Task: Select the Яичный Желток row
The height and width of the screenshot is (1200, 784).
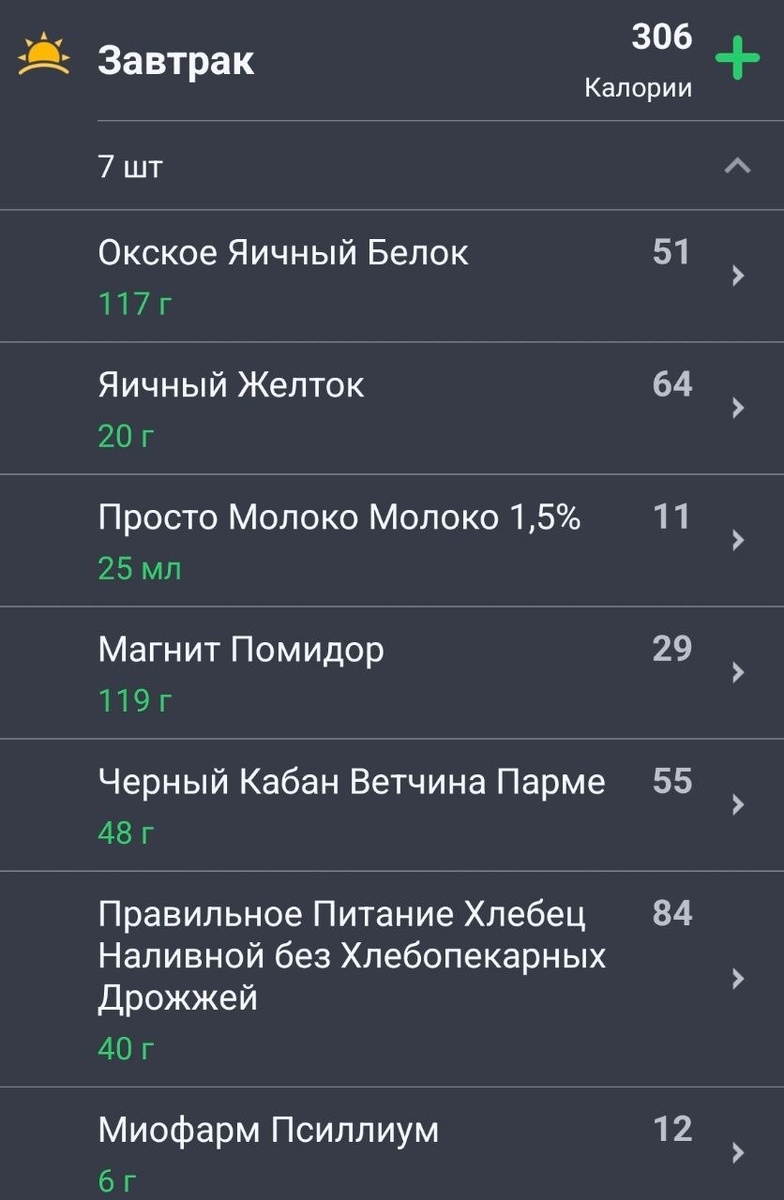Action: point(220,384)
